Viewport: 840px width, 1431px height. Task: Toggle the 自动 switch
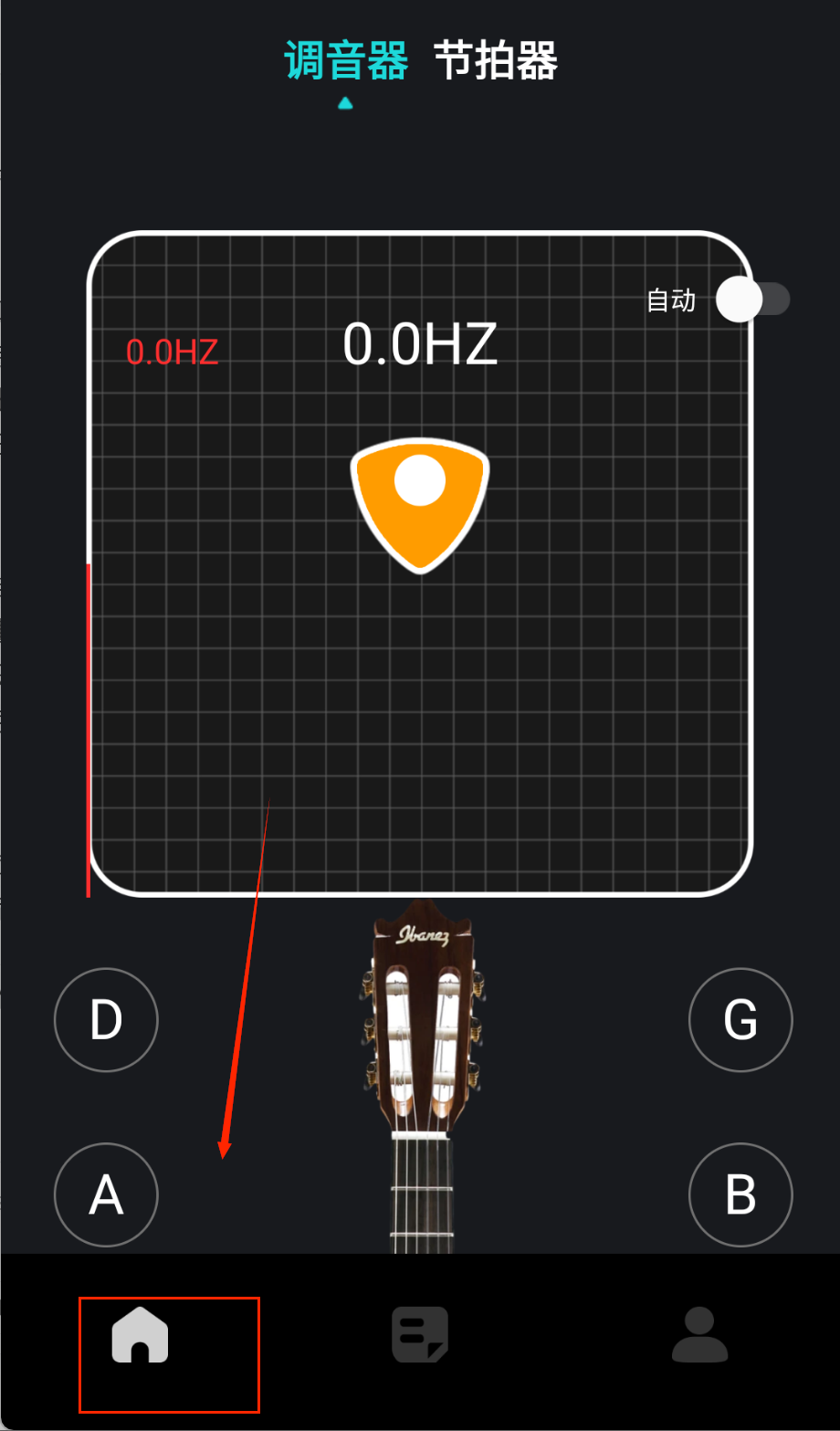coord(752,300)
